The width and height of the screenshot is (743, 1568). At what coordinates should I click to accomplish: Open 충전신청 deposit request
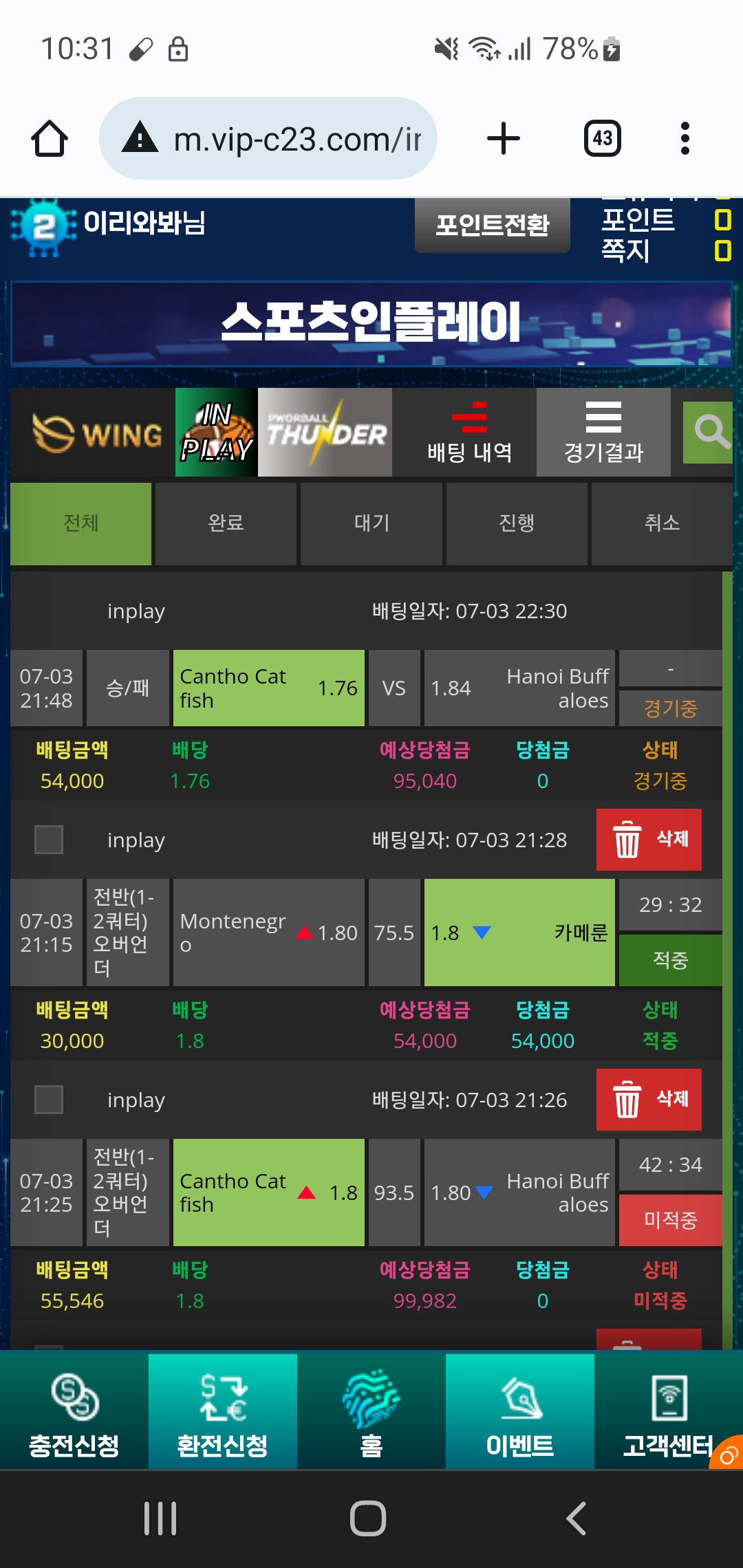(74, 1411)
